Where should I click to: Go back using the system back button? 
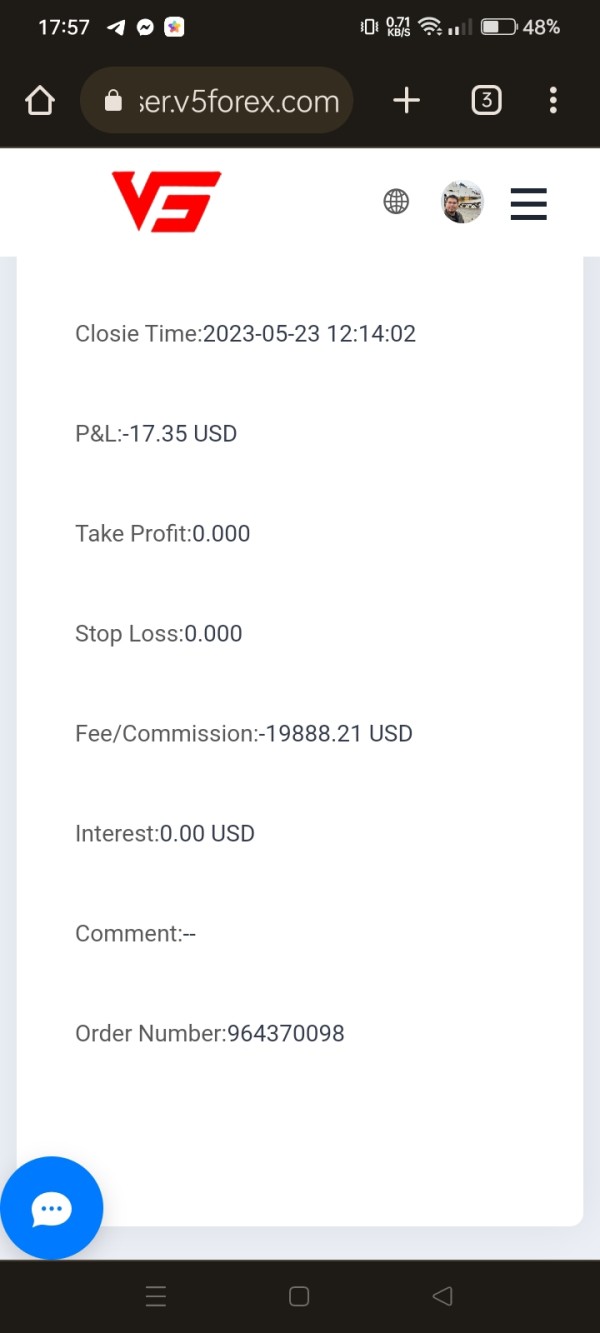(x=442, y=1296)
